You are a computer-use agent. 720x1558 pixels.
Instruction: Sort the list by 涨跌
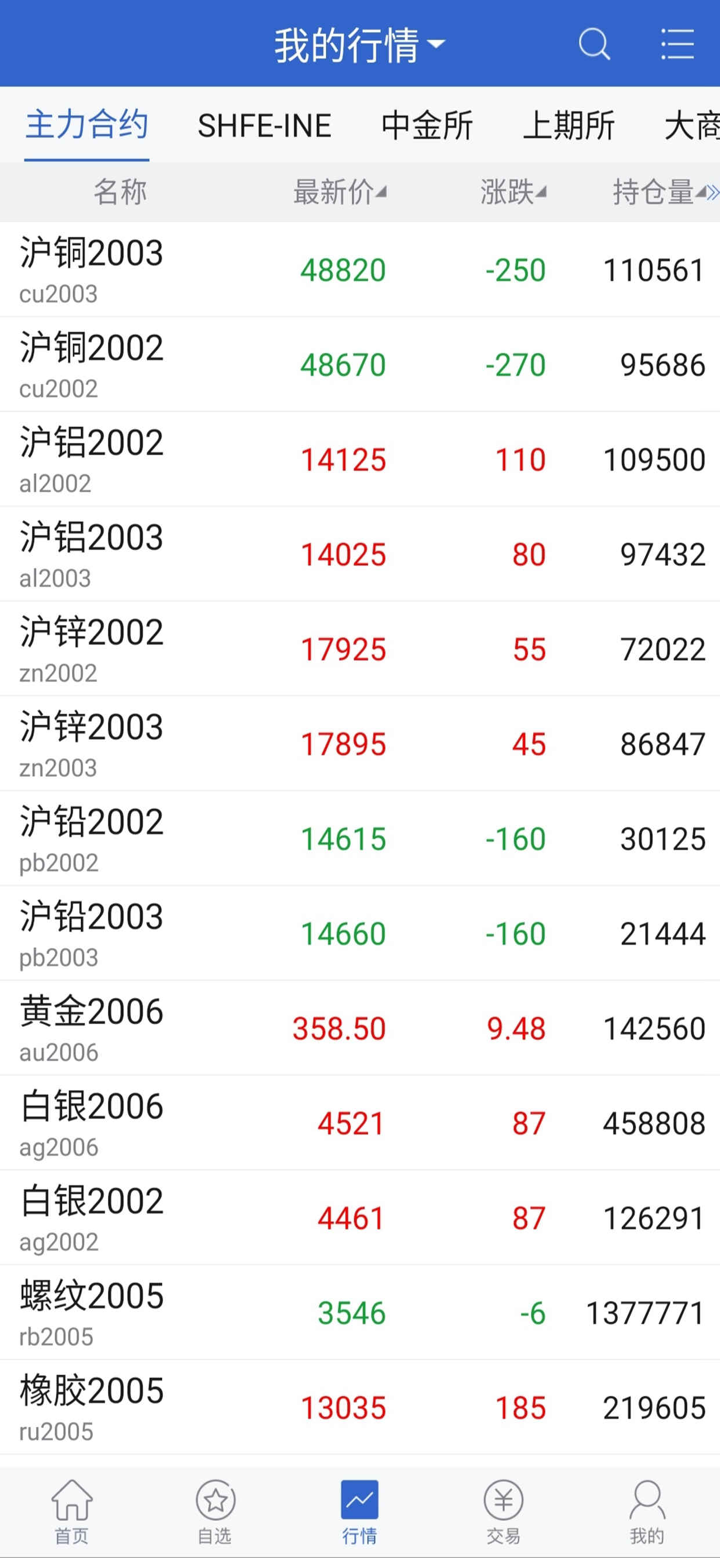pos(512,192)
